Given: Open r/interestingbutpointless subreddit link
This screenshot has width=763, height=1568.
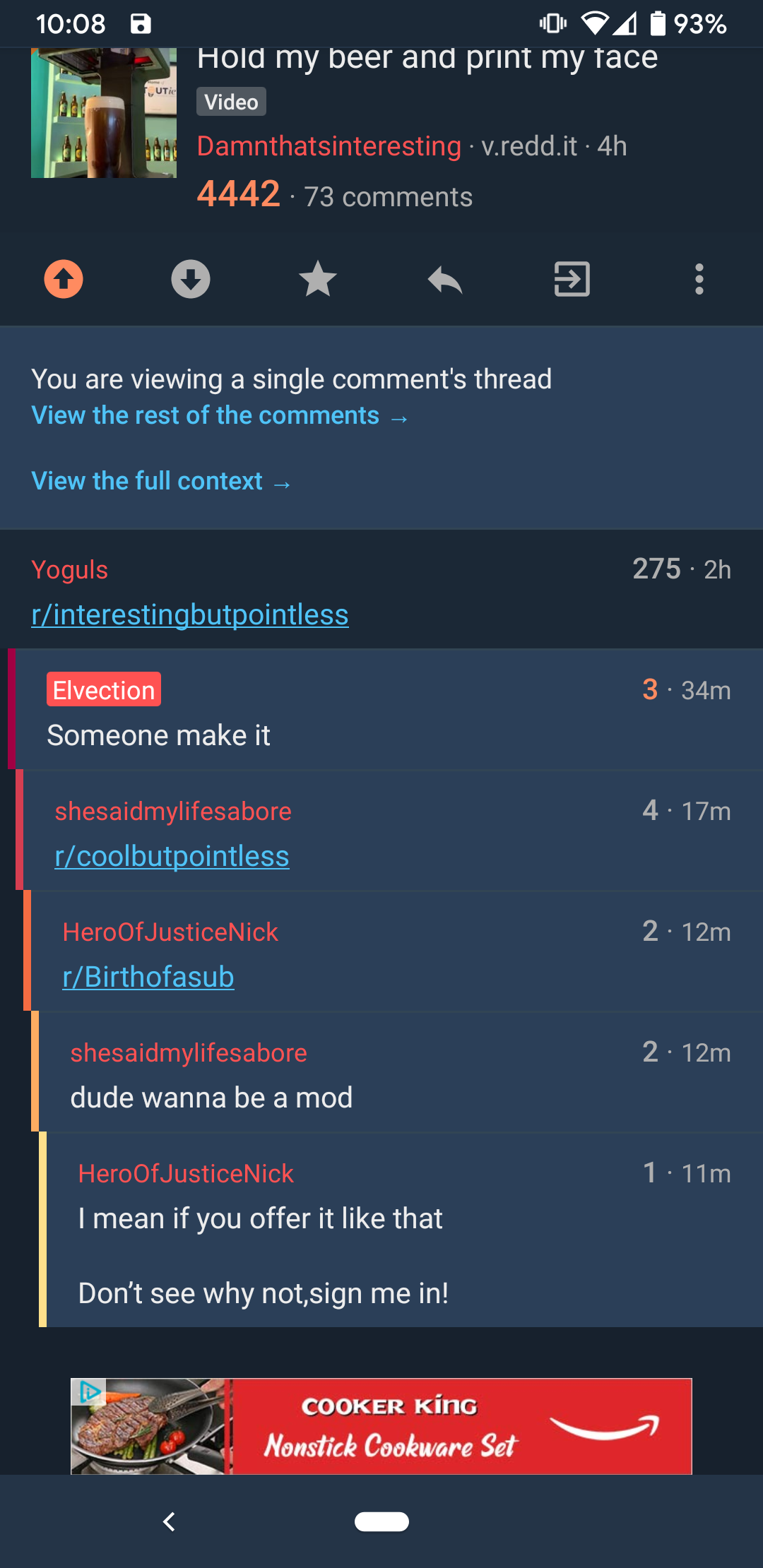Looking at the screenshot, I should [x=189, y=614].
